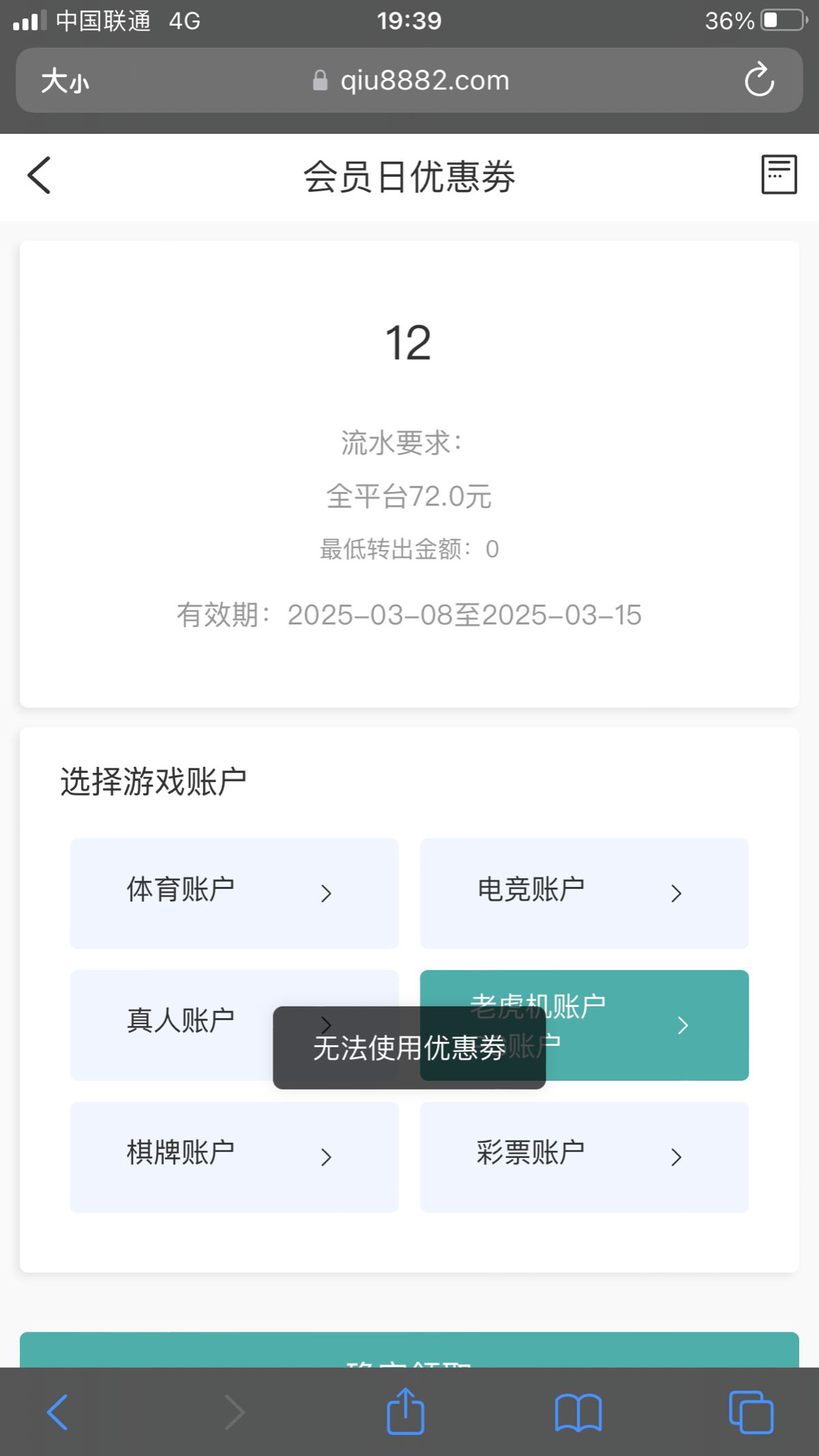Image resolution: width=819 pixels, height=1456 pixels.
Task: Select 棋牌账户 game account
Action: pos(234,1156)
